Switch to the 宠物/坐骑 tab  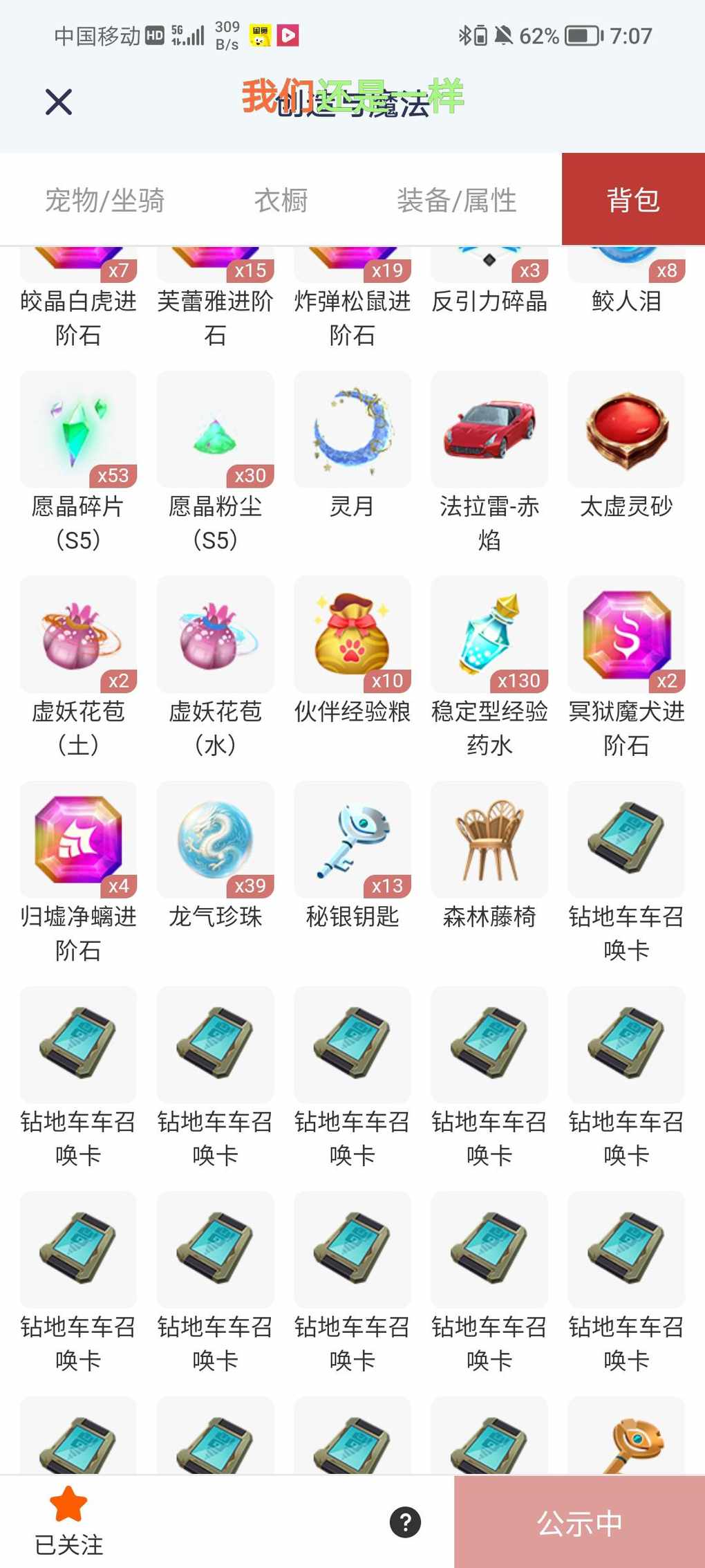(x=104, y=201)
